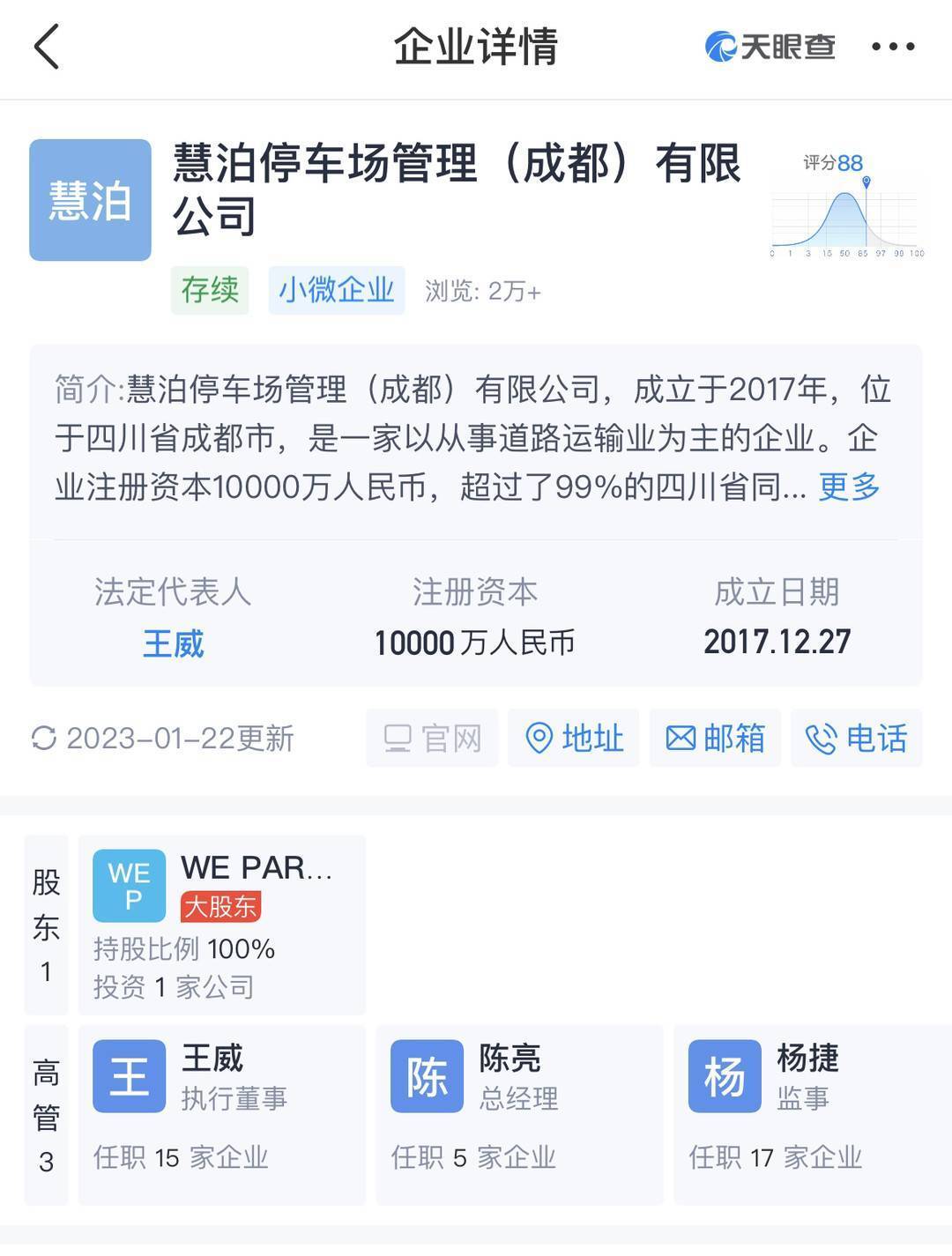Expand the company intro with 更多
Viewport: 952px width, 1256px height.
coord(849,486)
